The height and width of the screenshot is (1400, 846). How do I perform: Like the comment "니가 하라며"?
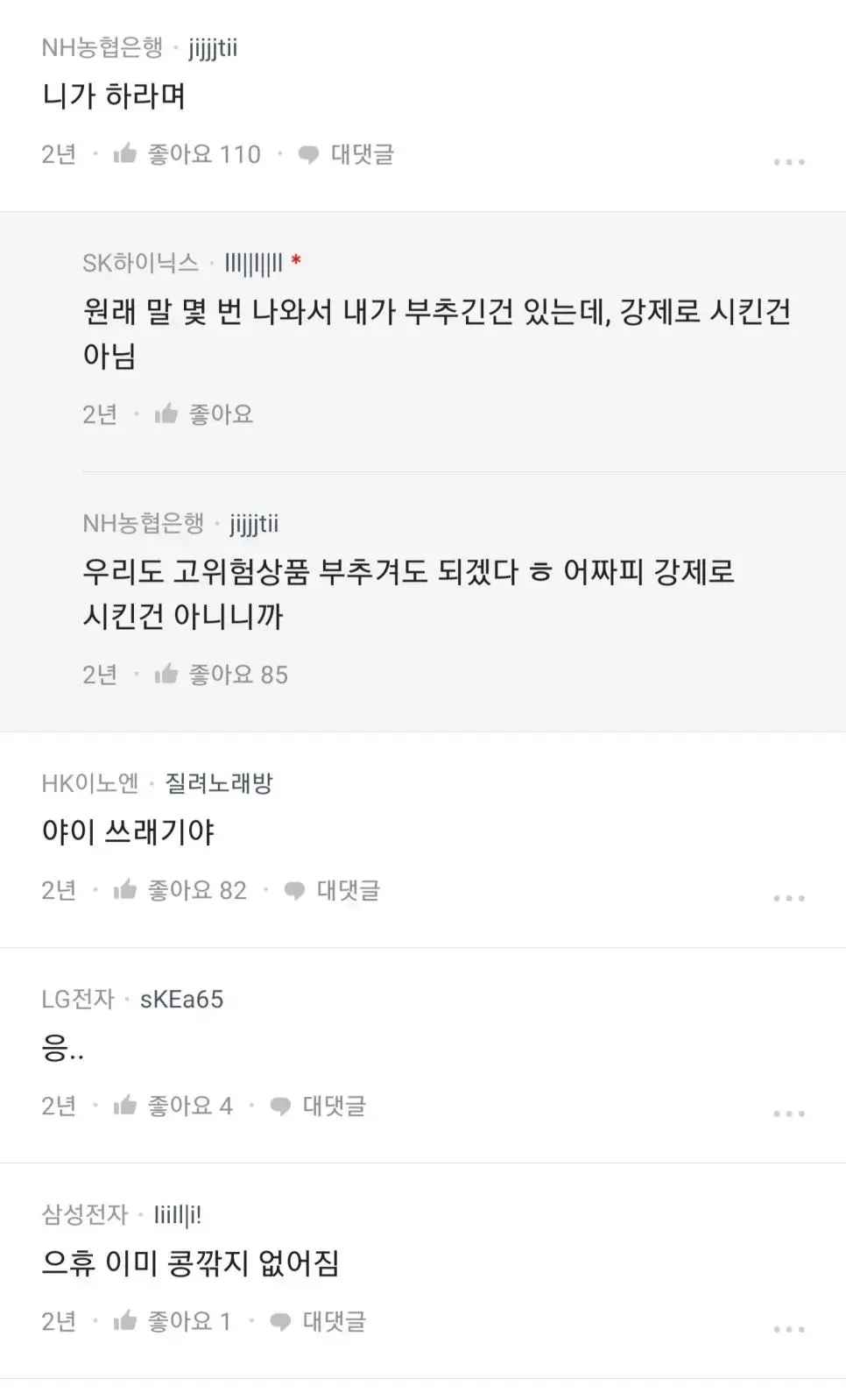(x=187, y=154)
